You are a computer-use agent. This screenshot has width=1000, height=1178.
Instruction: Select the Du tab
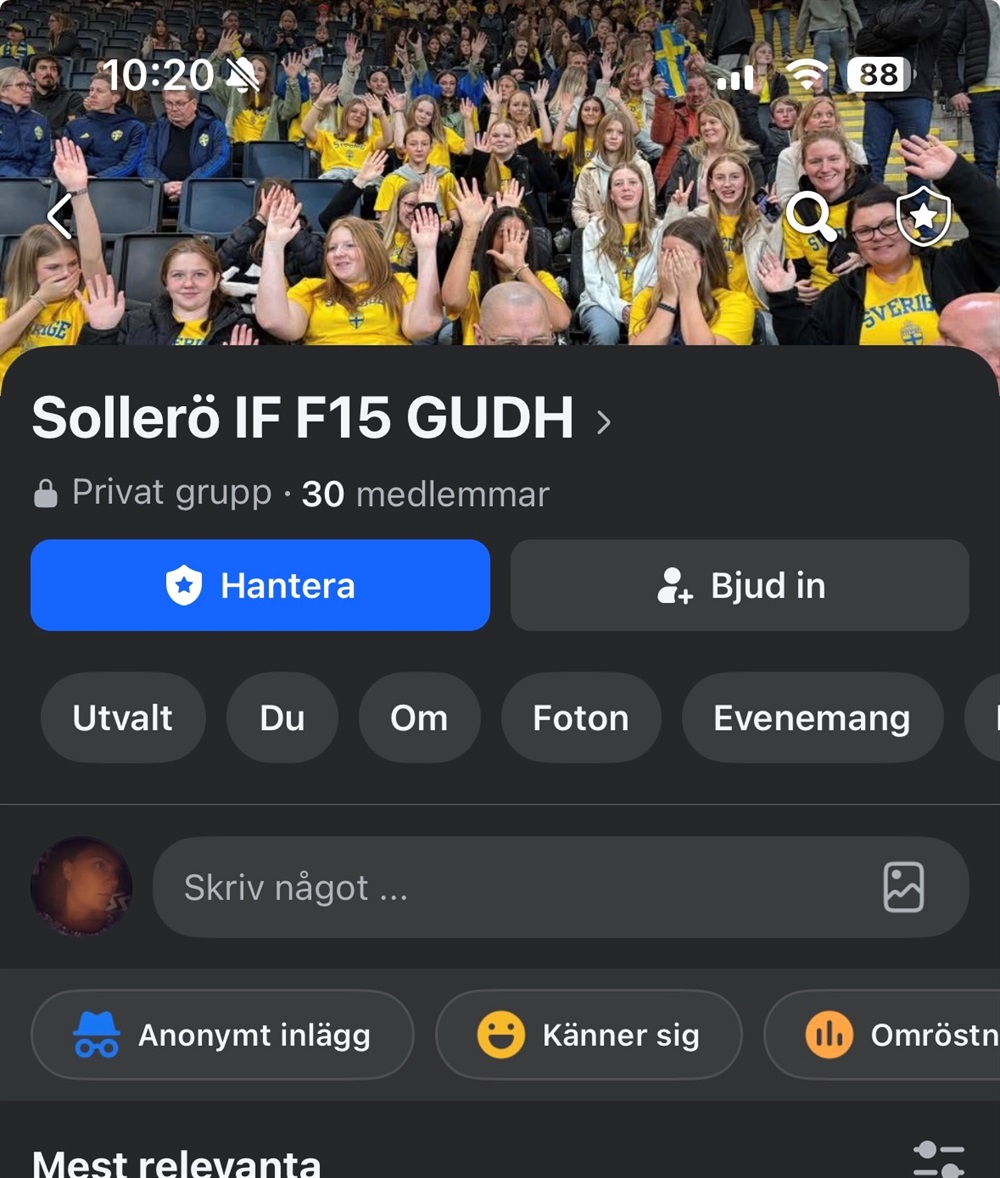coord(282,718)
